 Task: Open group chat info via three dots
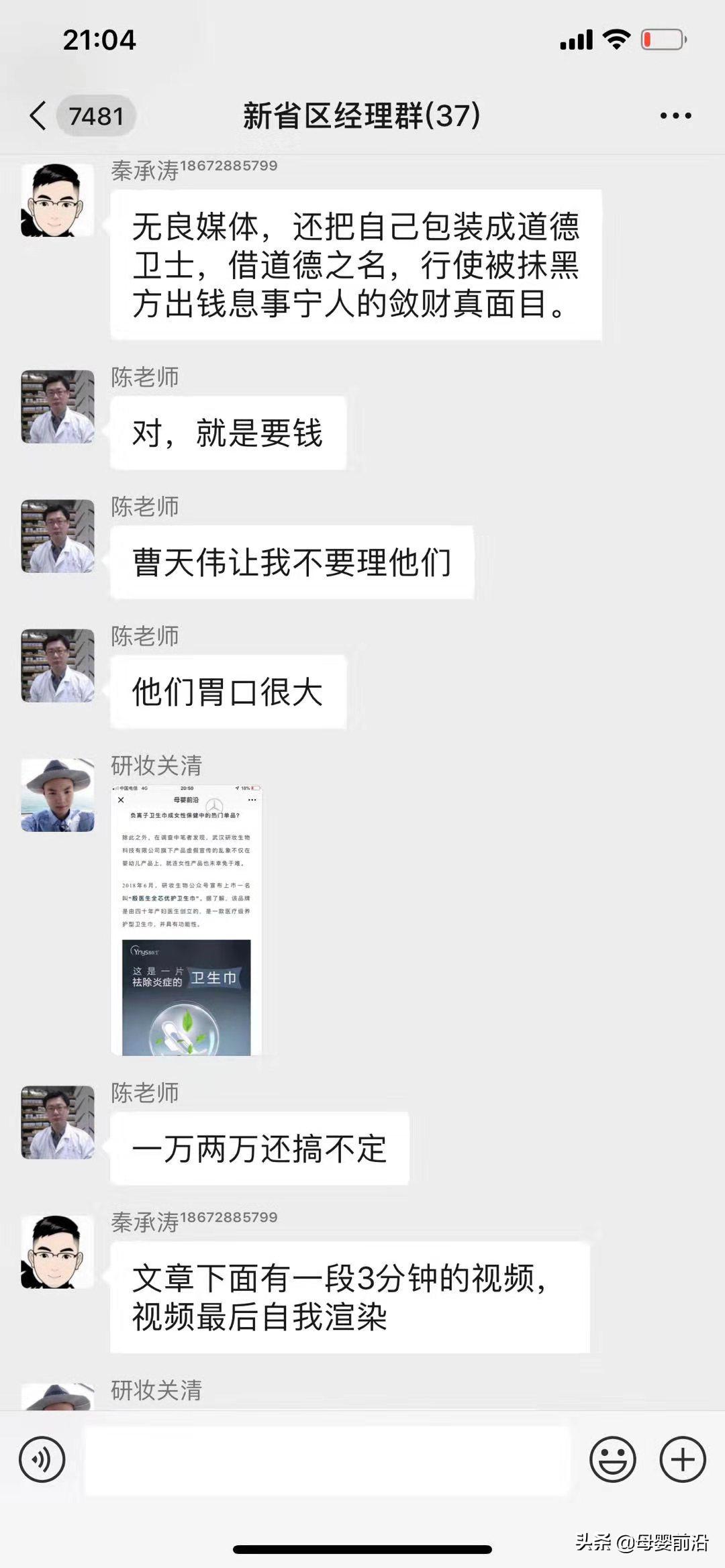coord(675,116)
